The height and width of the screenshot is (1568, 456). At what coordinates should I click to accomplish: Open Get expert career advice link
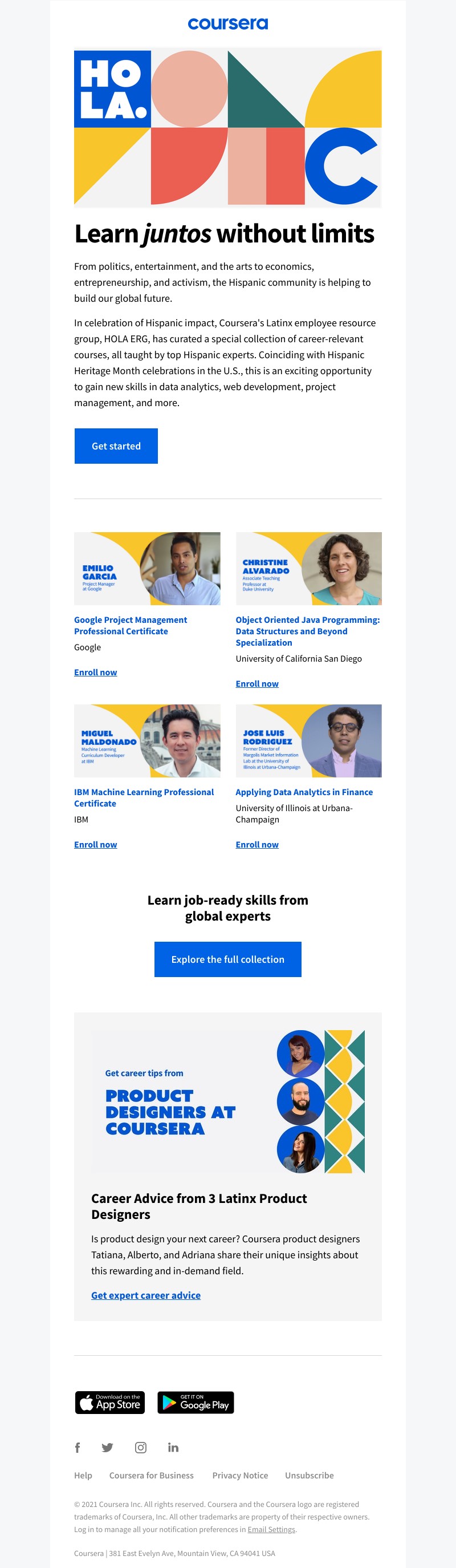click(146, 1295)
